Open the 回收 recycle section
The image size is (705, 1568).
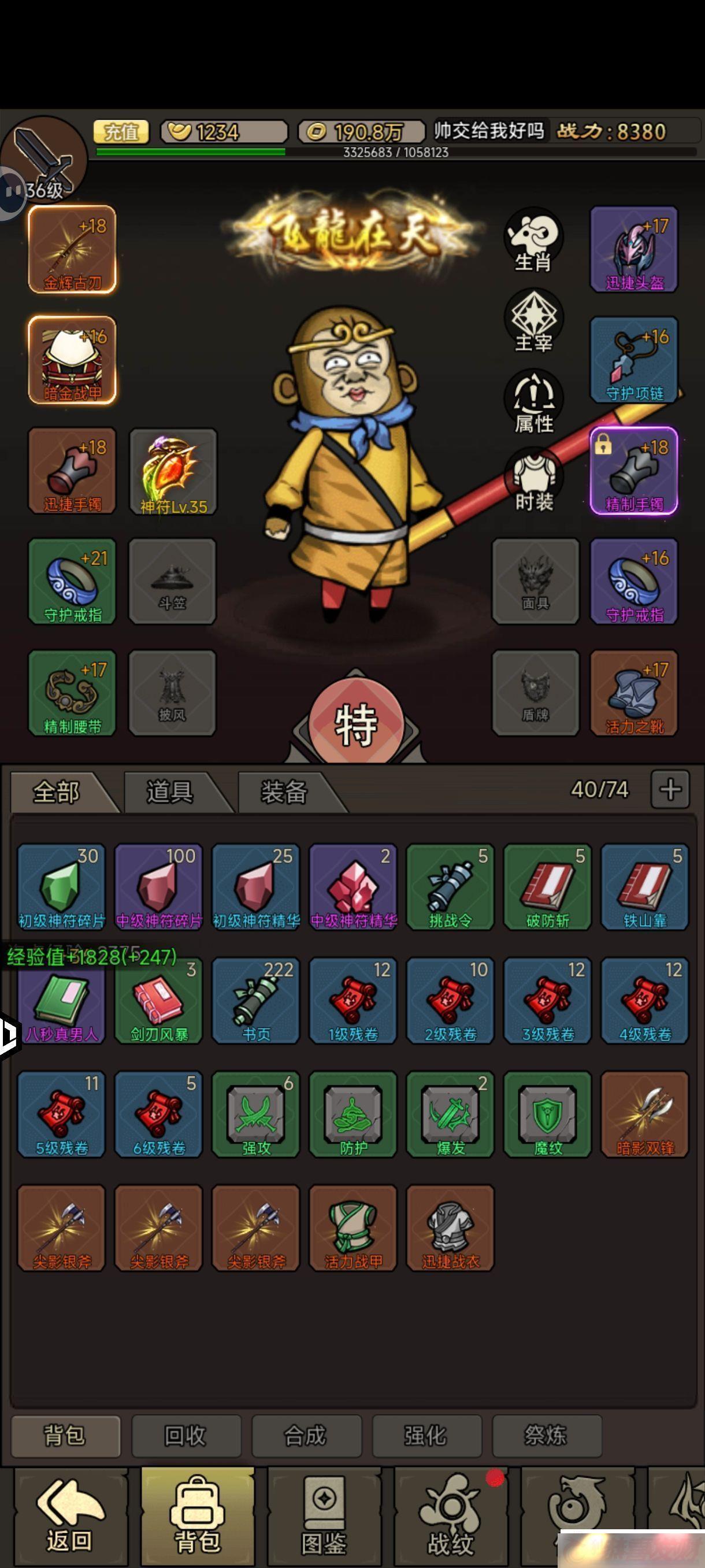pyautogui.click(x=185, y=1436)
